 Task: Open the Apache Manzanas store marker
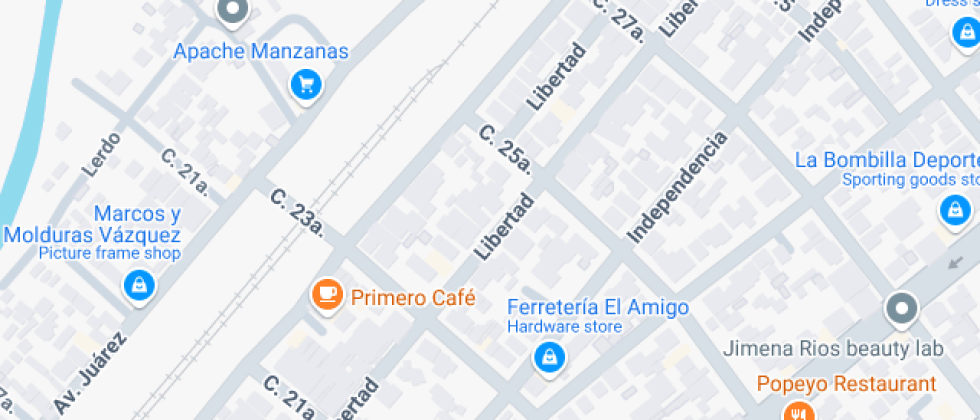pos(306,86)
